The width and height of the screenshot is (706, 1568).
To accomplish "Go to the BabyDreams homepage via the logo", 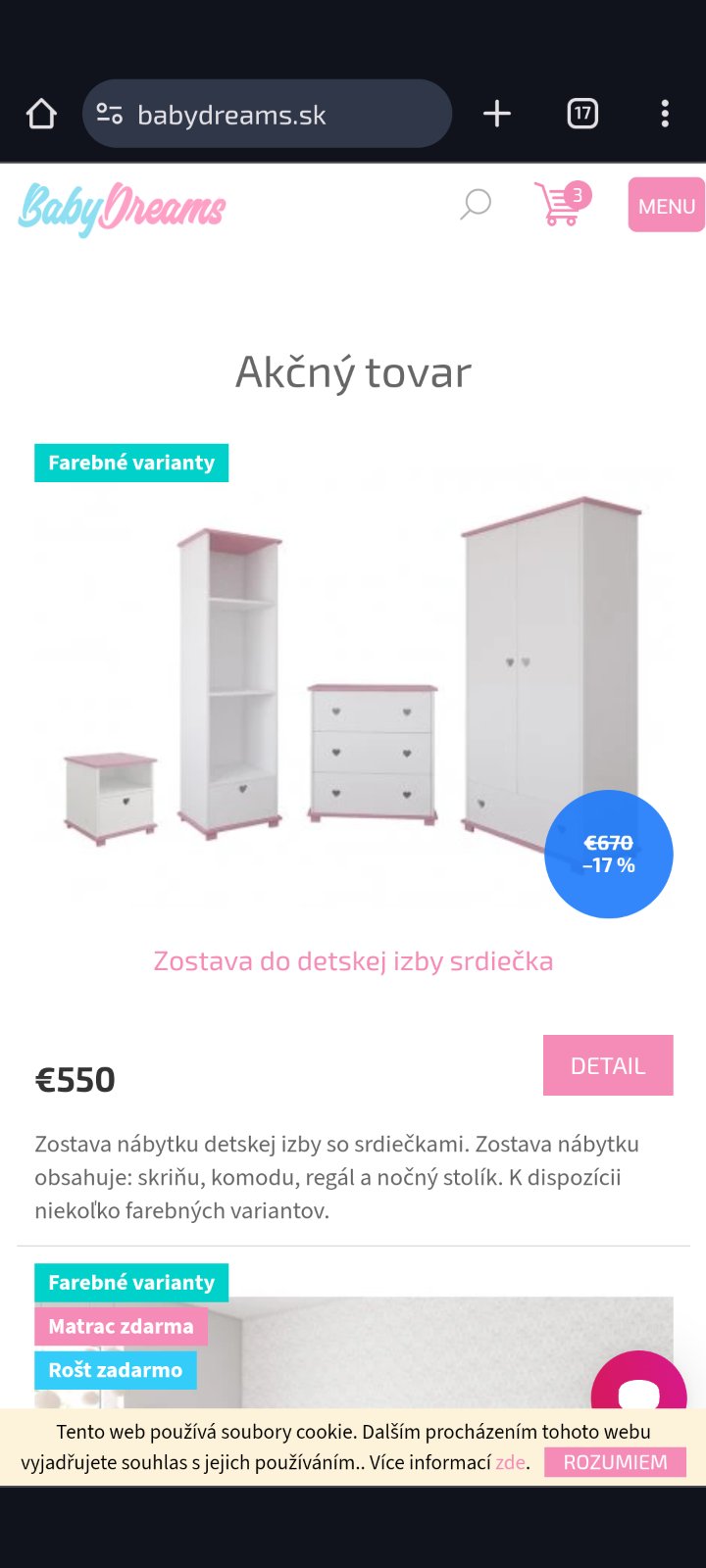I will [122, 208].
